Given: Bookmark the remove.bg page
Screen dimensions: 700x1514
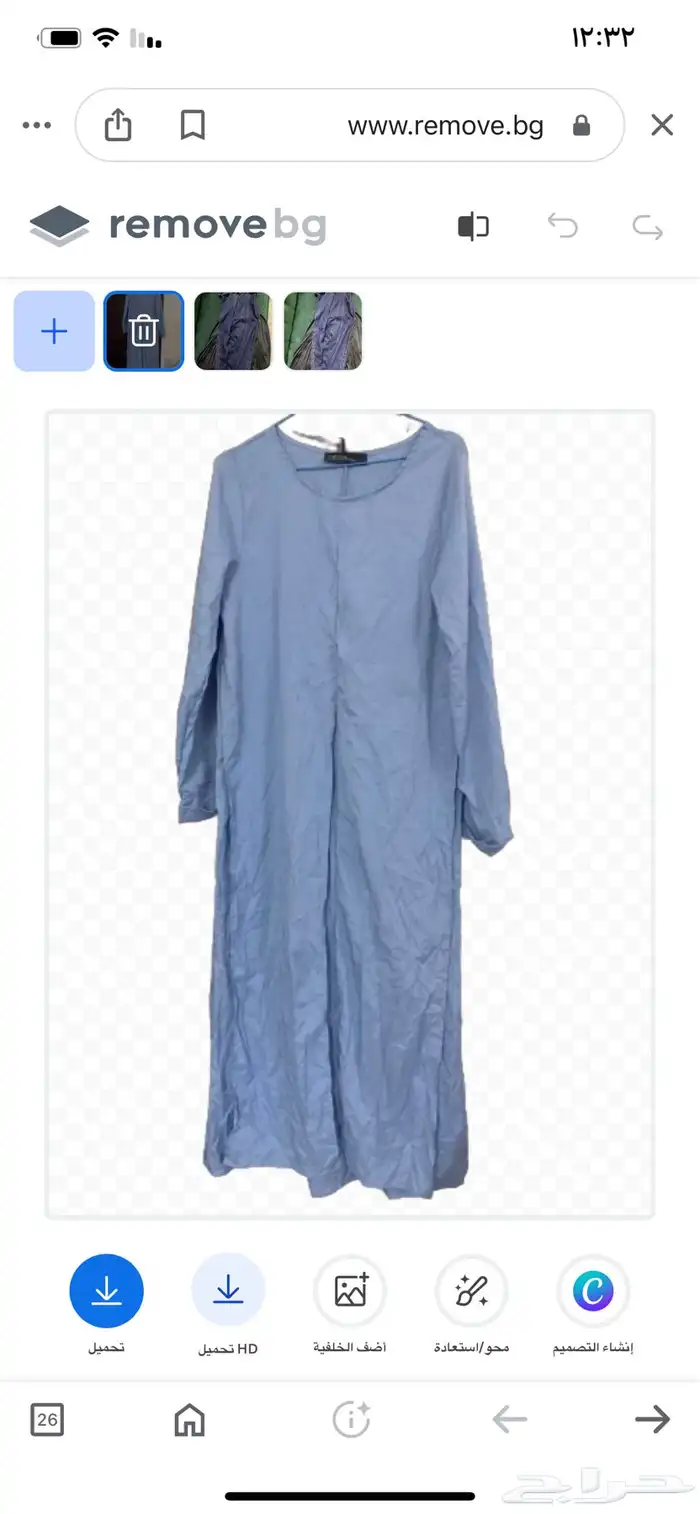Looking at the screenshot, I should pyautogui.click(x=192, y=125).
